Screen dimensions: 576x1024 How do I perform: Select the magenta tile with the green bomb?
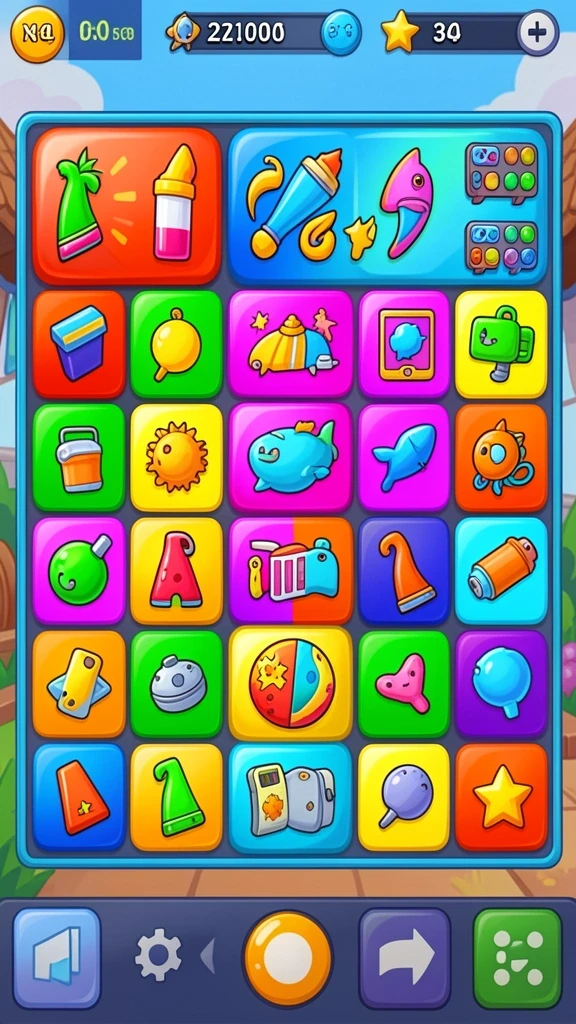coord(78,570)
